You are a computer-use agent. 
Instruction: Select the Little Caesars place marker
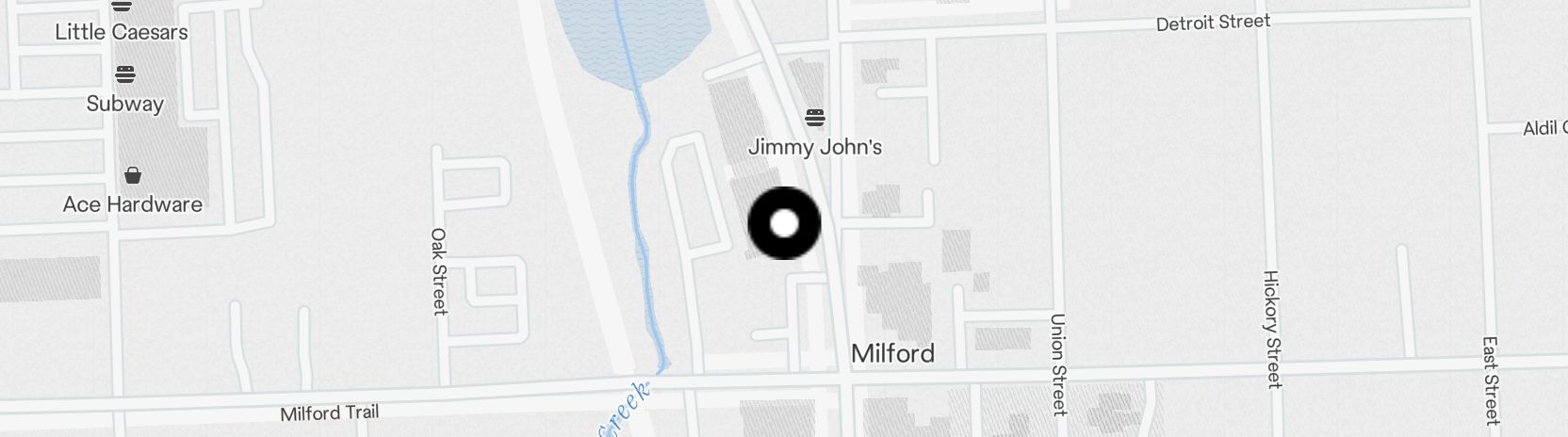pyautogui.click(x=122, y=8)
